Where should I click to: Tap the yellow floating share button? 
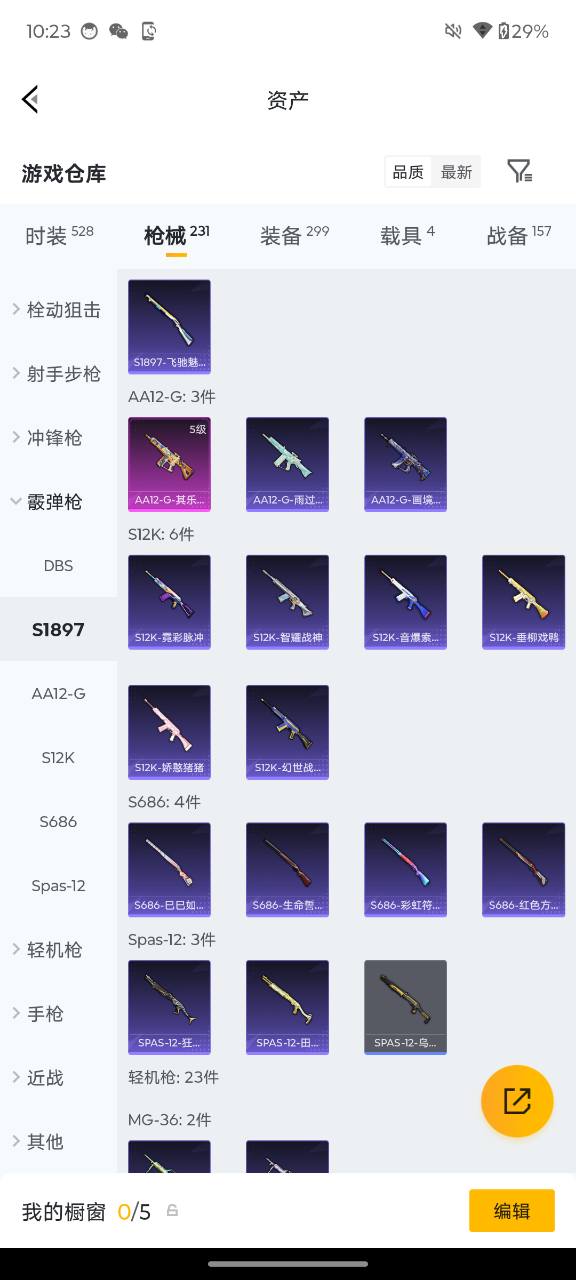(x=517, y=1101)
